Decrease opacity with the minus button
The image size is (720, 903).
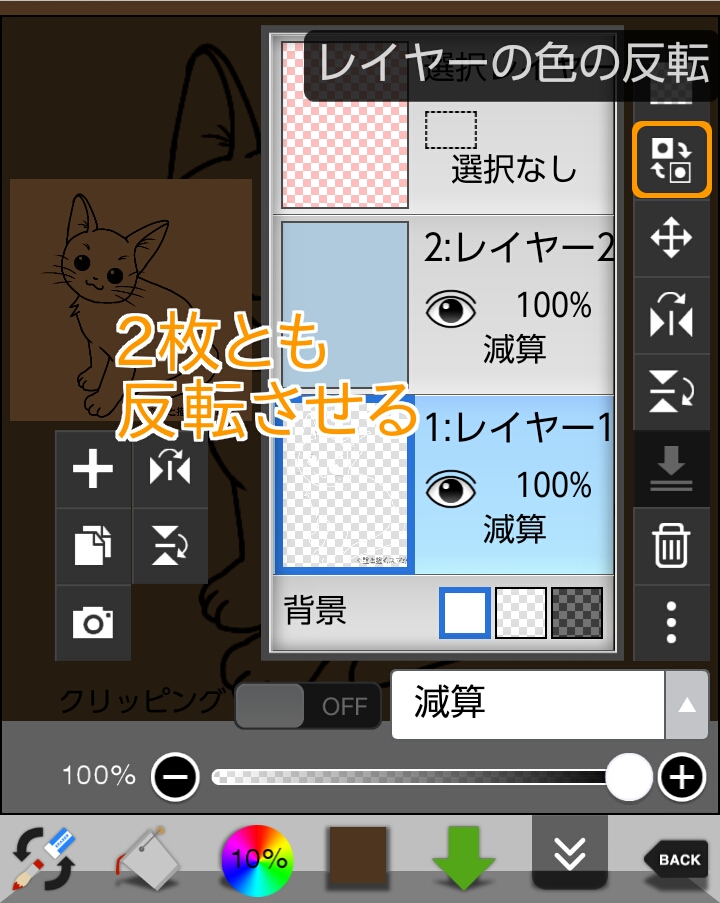point(176,776)
